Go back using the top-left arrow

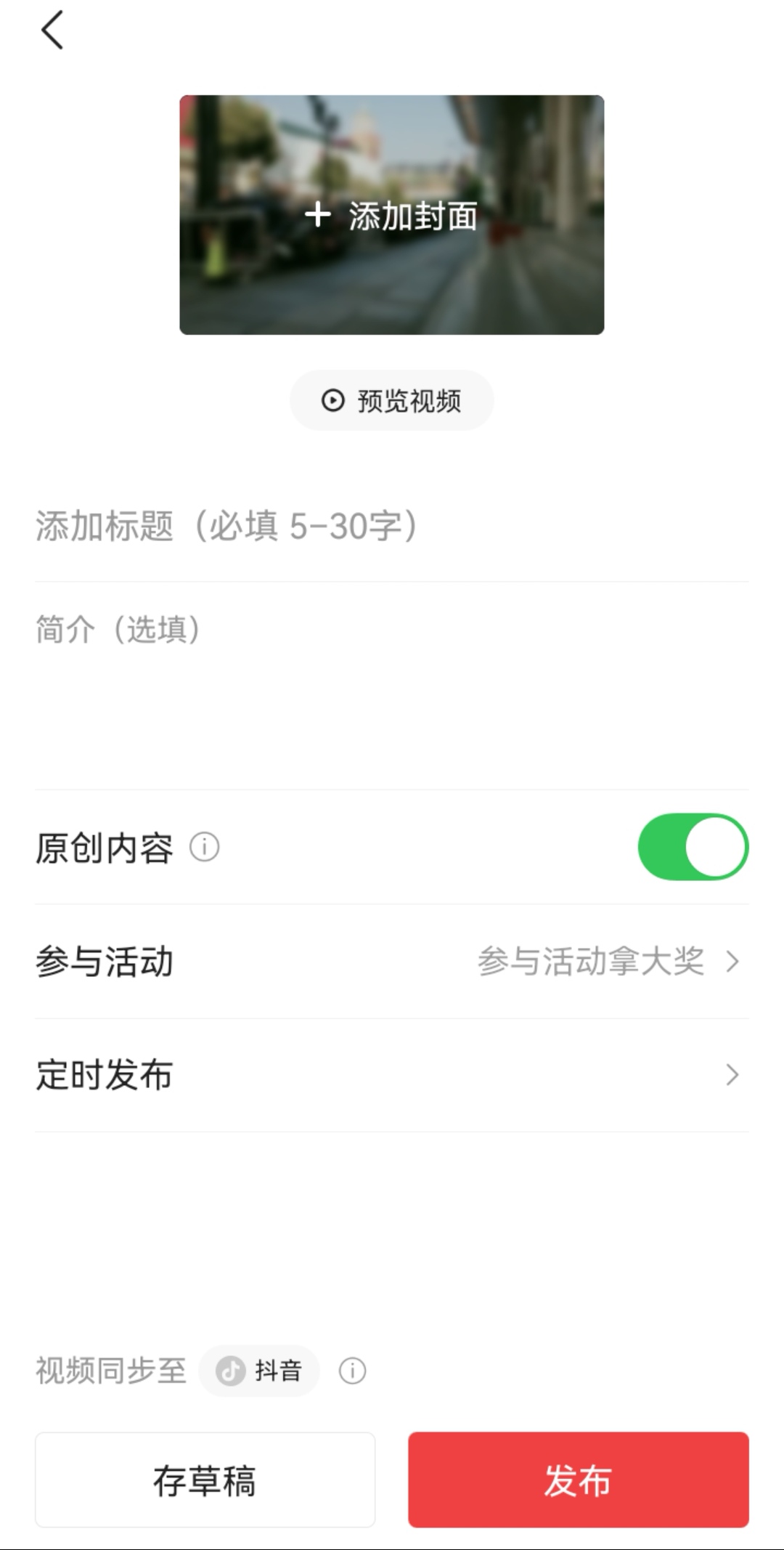coord(52,31)
